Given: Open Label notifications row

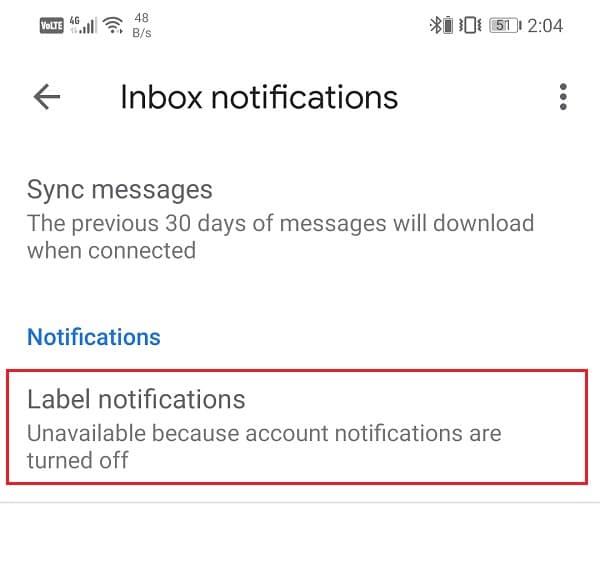Looking at the screenshot, I should coord(295,429).
